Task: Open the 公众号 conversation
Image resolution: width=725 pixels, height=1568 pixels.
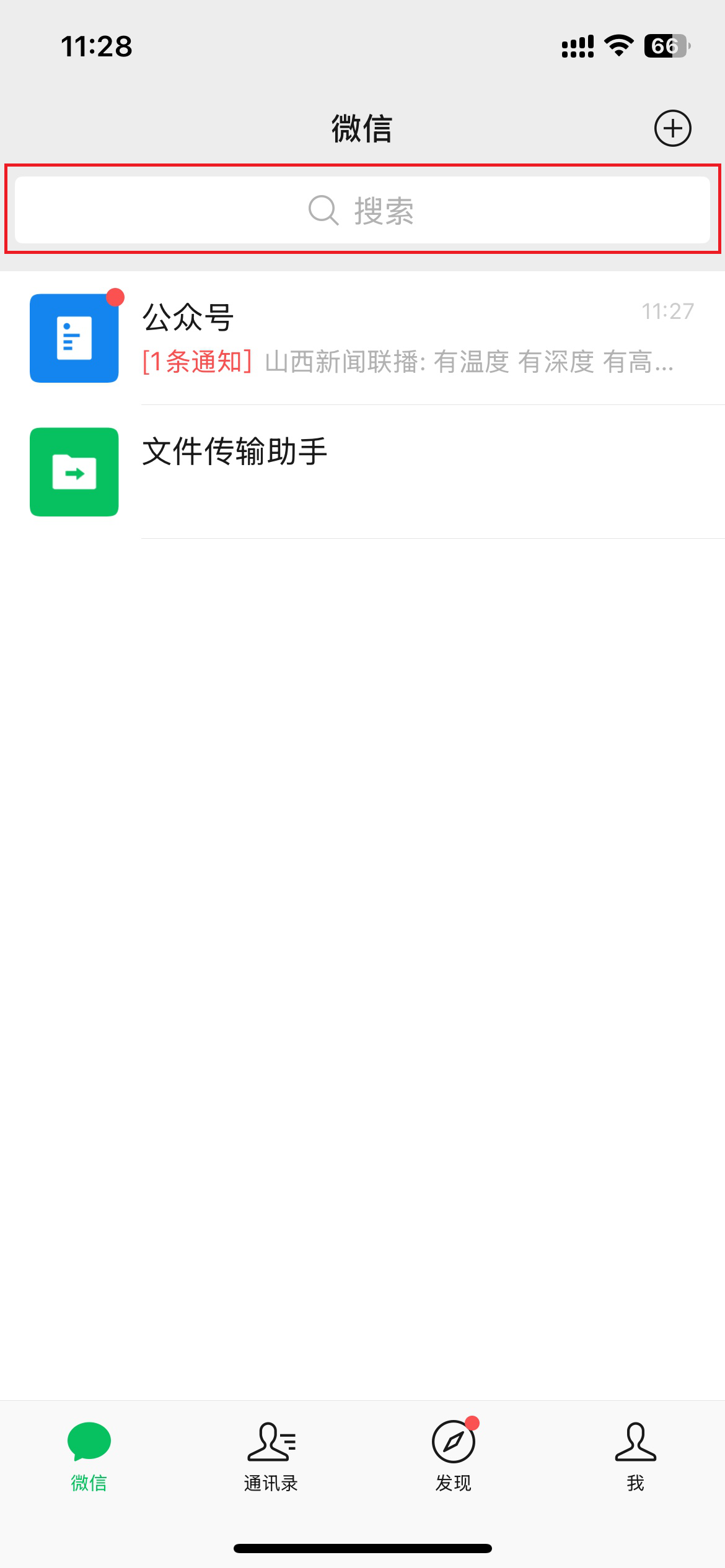Action: 362,338
